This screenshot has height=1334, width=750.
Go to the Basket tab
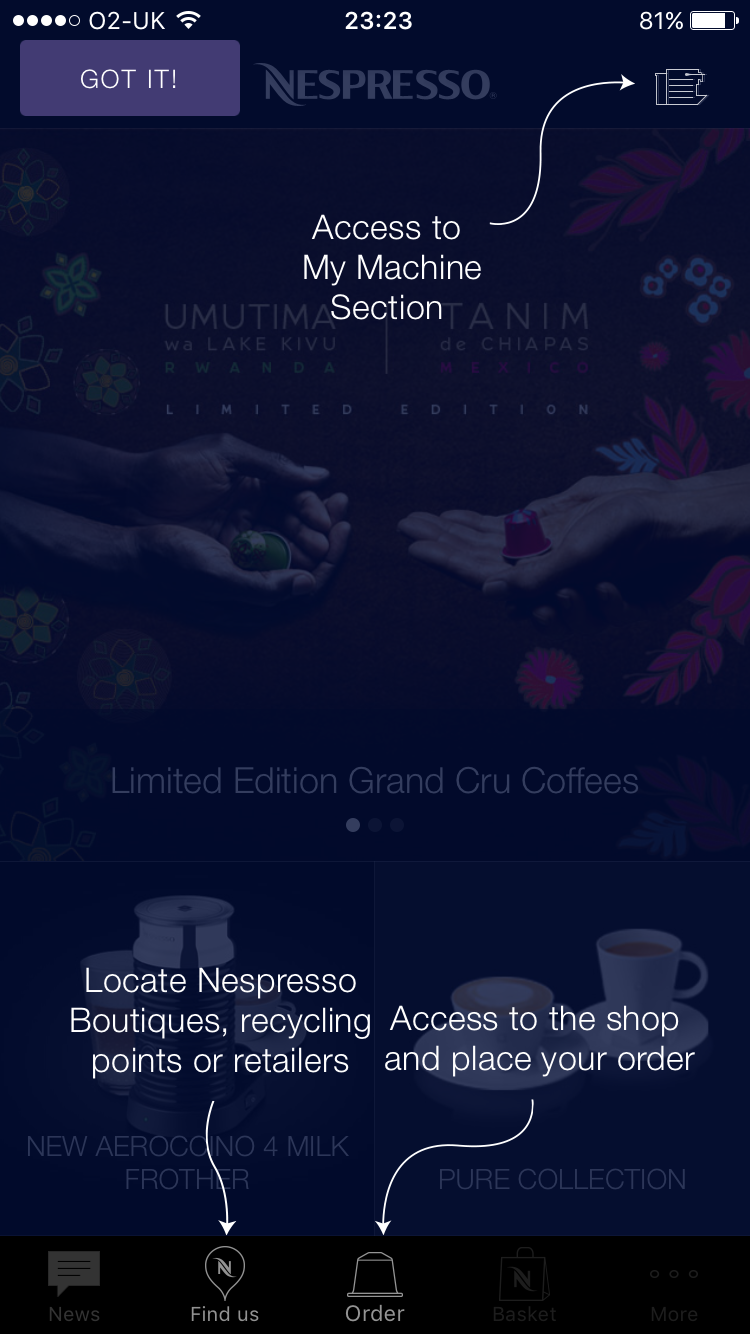coord(524,1286)
